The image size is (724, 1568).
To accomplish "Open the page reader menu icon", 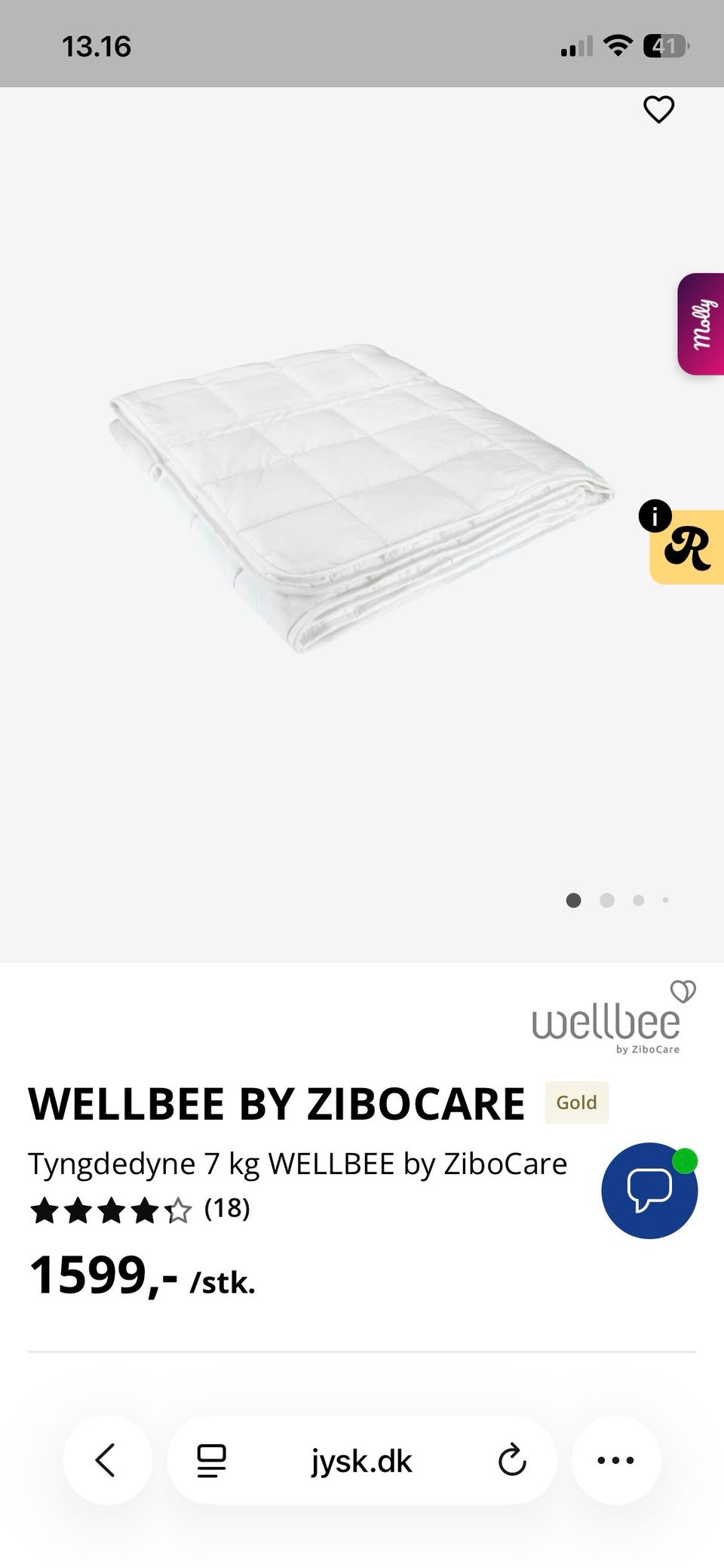I will [211, 1461].
